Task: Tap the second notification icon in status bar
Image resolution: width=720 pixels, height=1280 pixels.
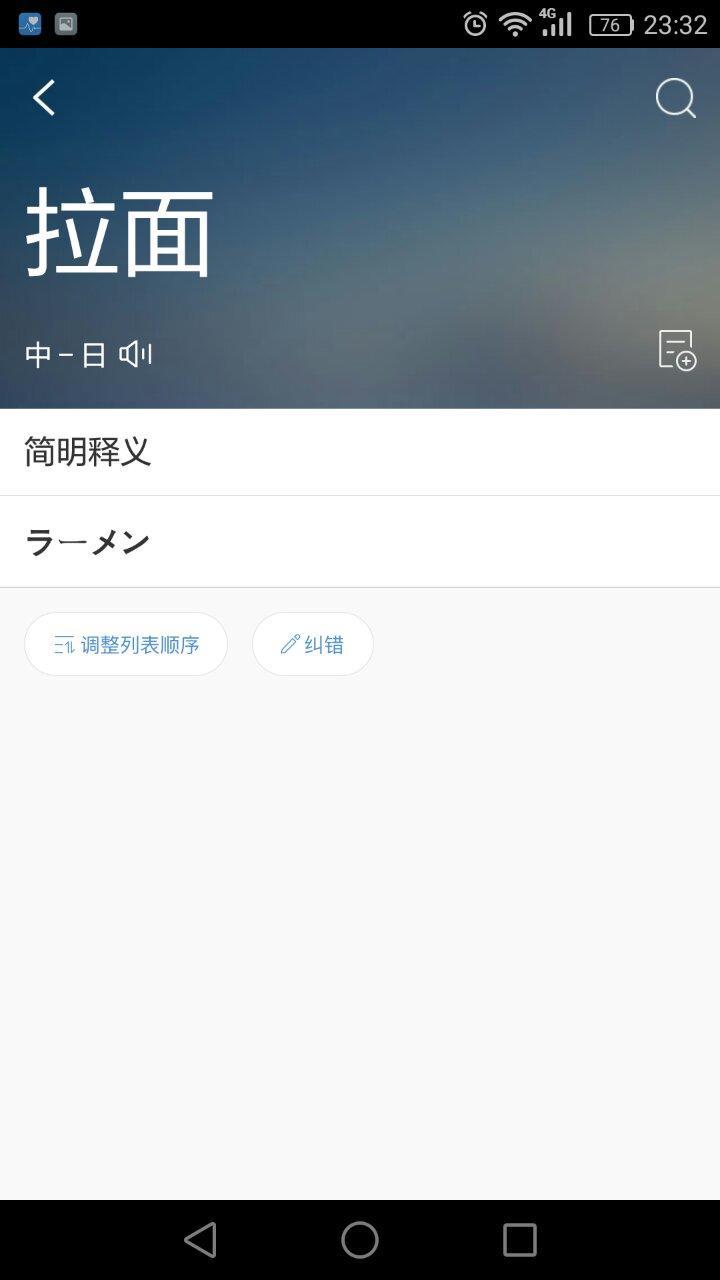Action: tap(64, 23)
